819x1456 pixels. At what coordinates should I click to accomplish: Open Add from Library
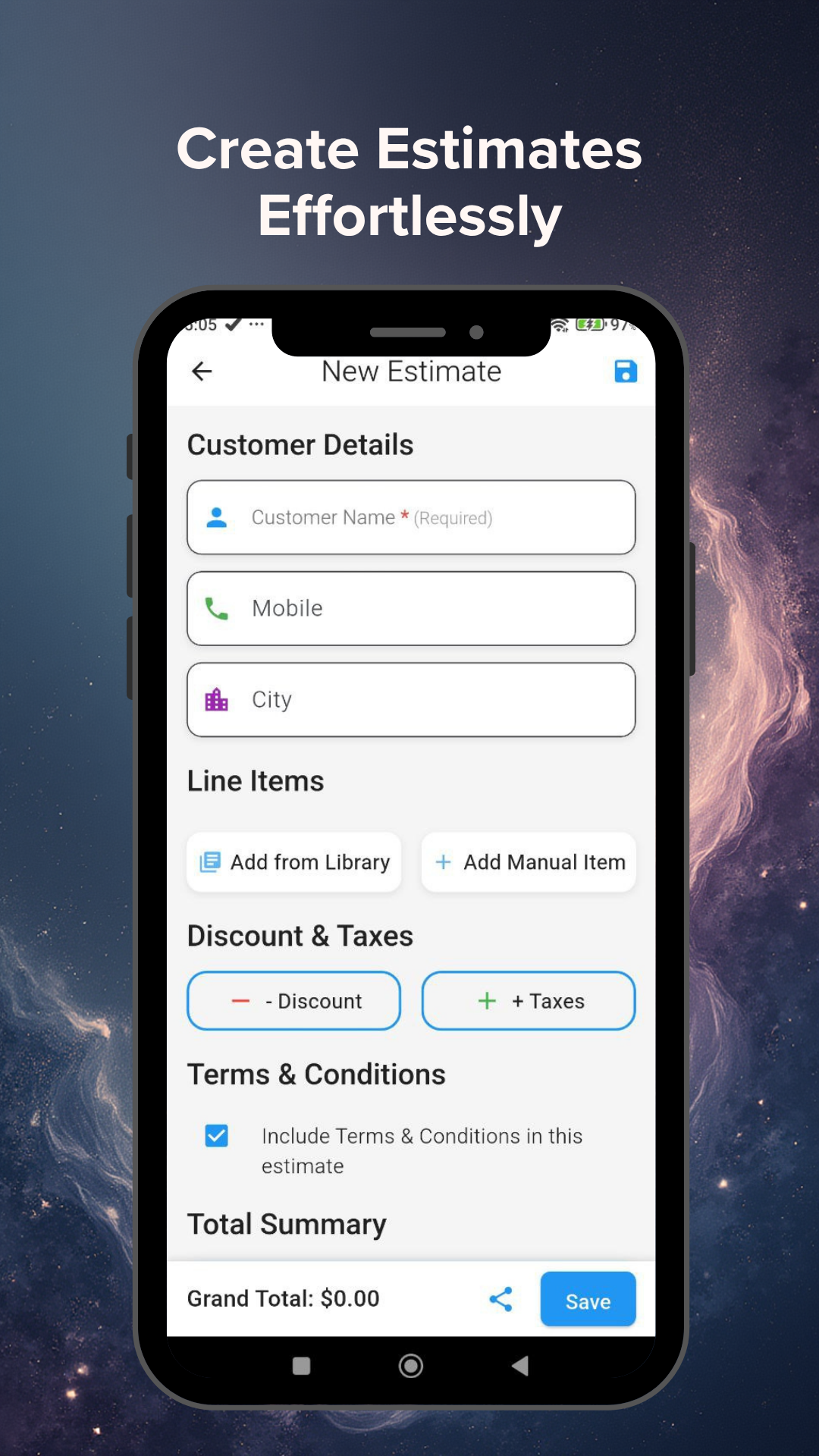(293, 862)
